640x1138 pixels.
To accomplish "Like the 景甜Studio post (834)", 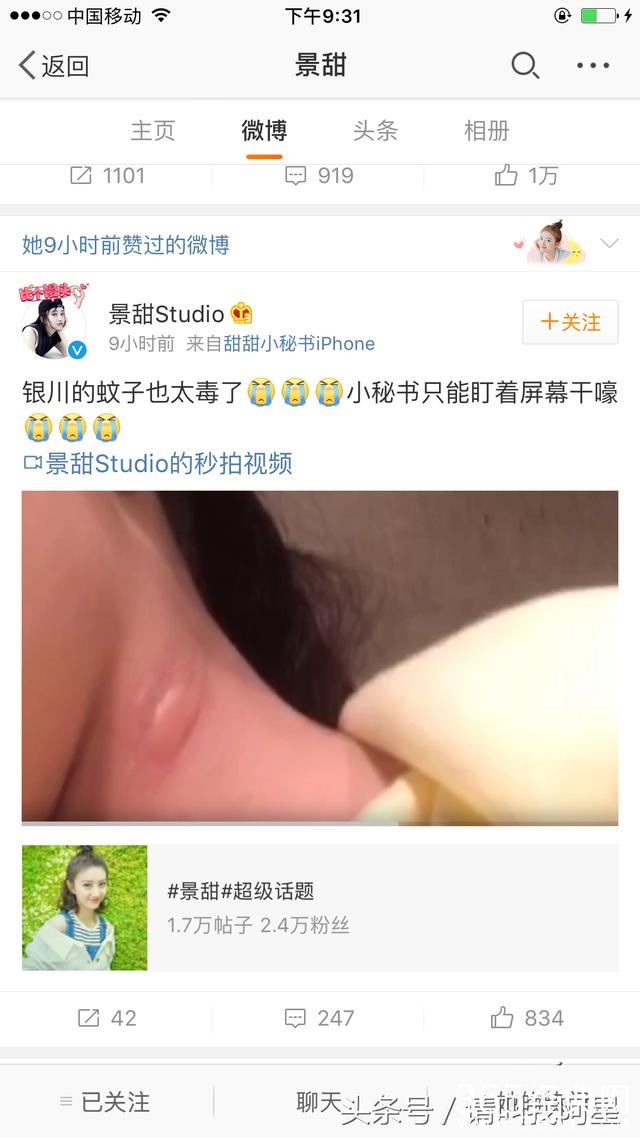I will pyautogui.click(x=528, y=1018).
